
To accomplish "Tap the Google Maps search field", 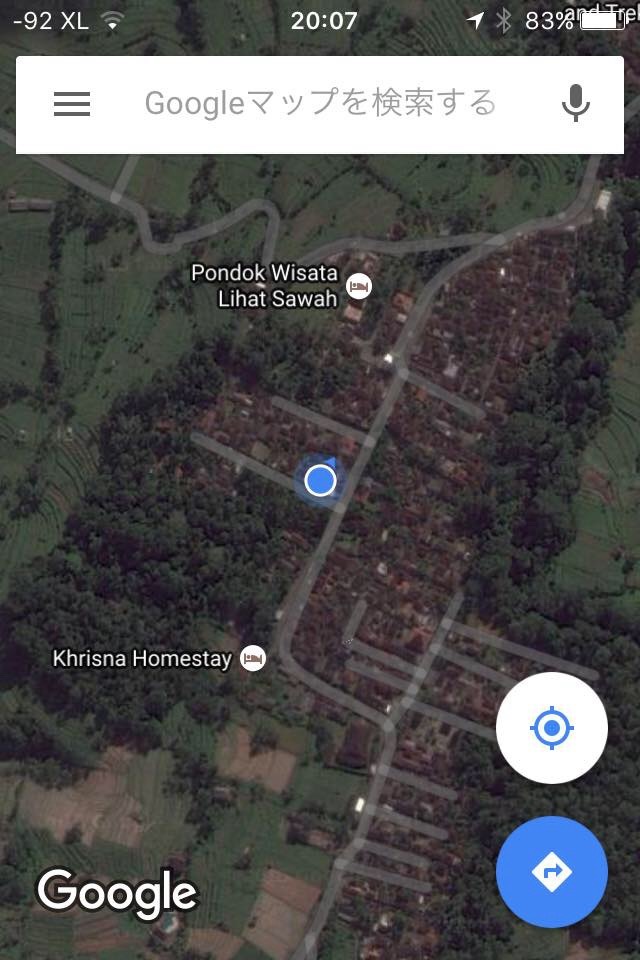I will tap(320, 103).
